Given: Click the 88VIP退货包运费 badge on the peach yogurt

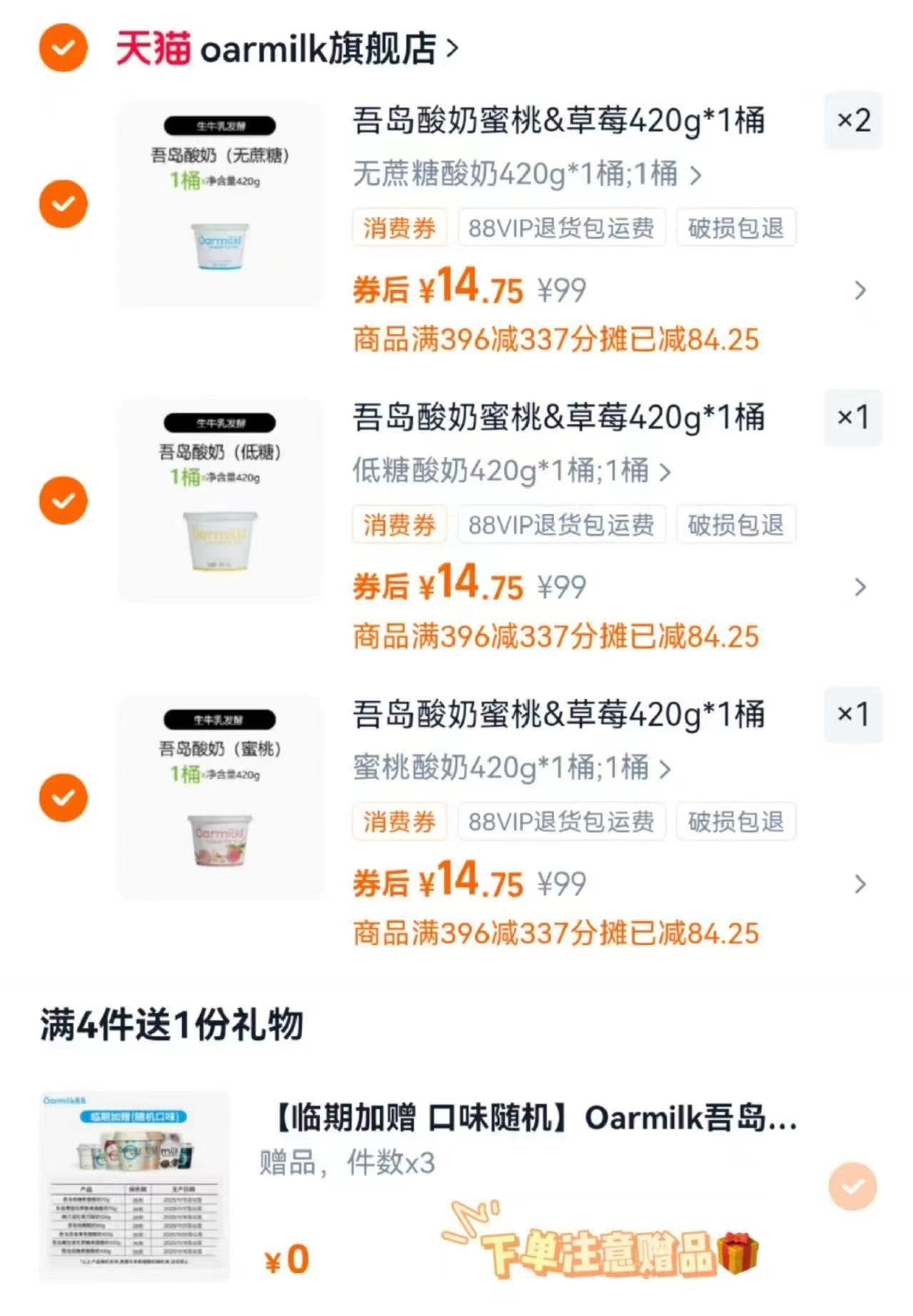Looking at the screenshot, I should (x=562, y=821).
